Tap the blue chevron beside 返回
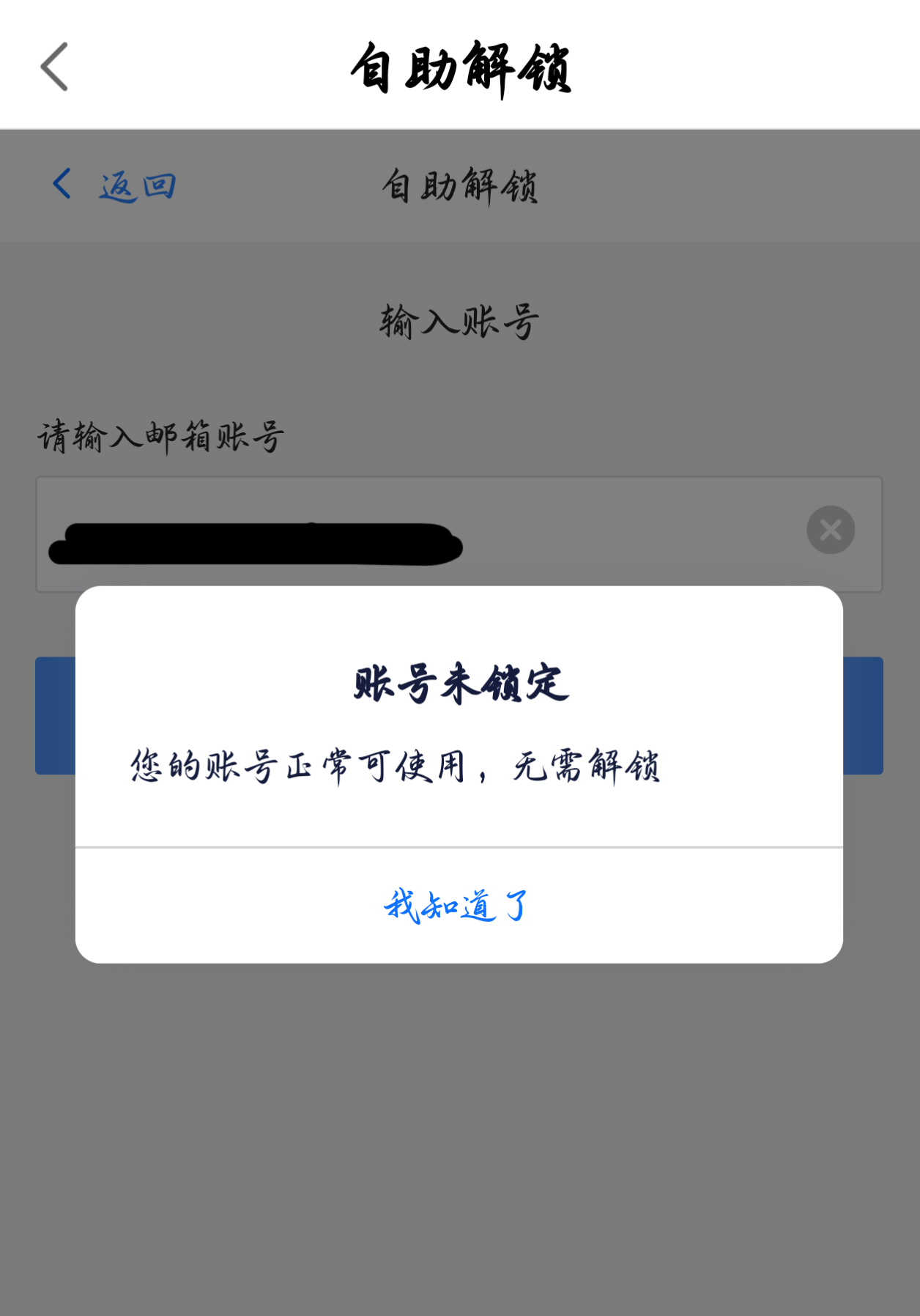 pos(61,184)
